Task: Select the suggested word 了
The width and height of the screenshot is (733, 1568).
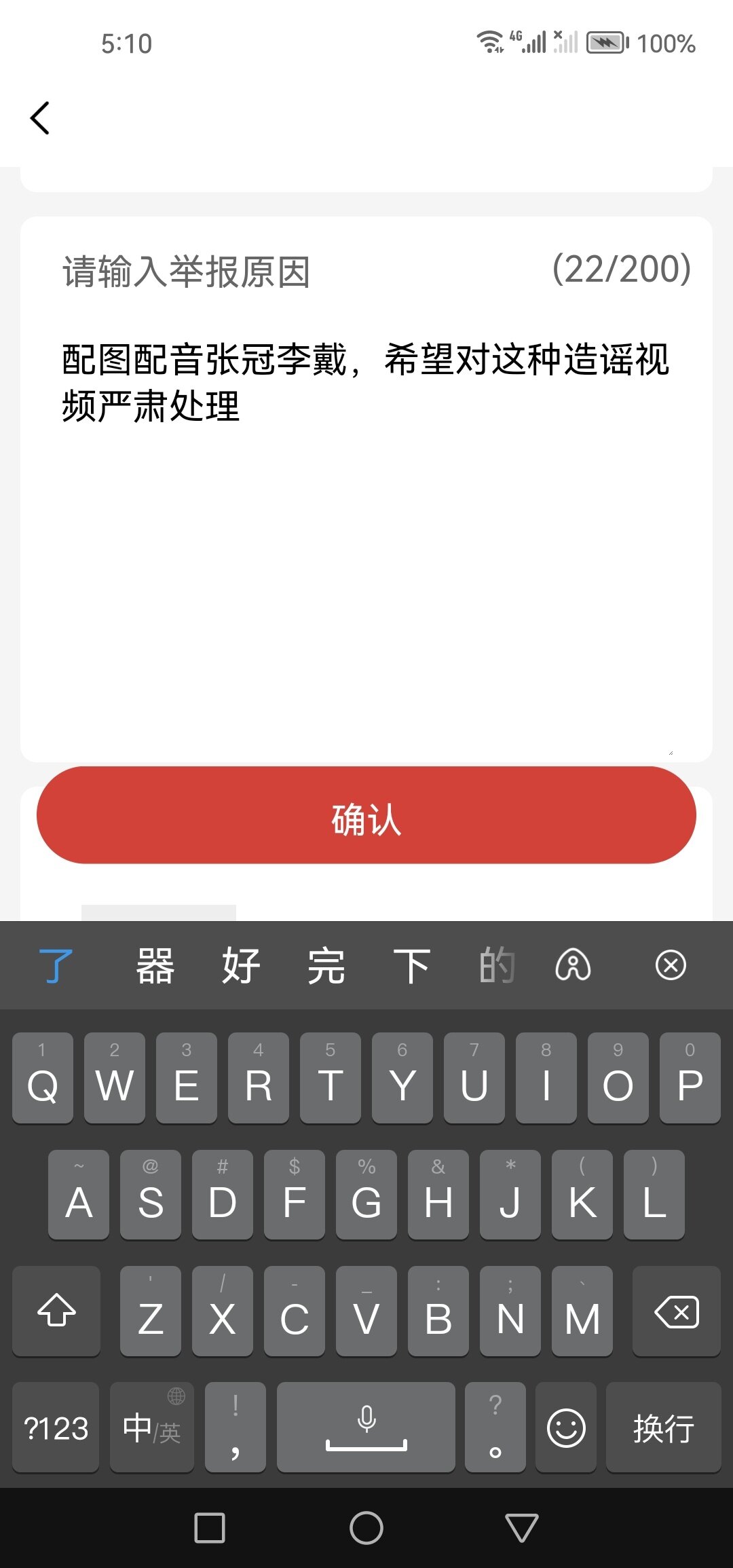Action: [x=56, y=965]
